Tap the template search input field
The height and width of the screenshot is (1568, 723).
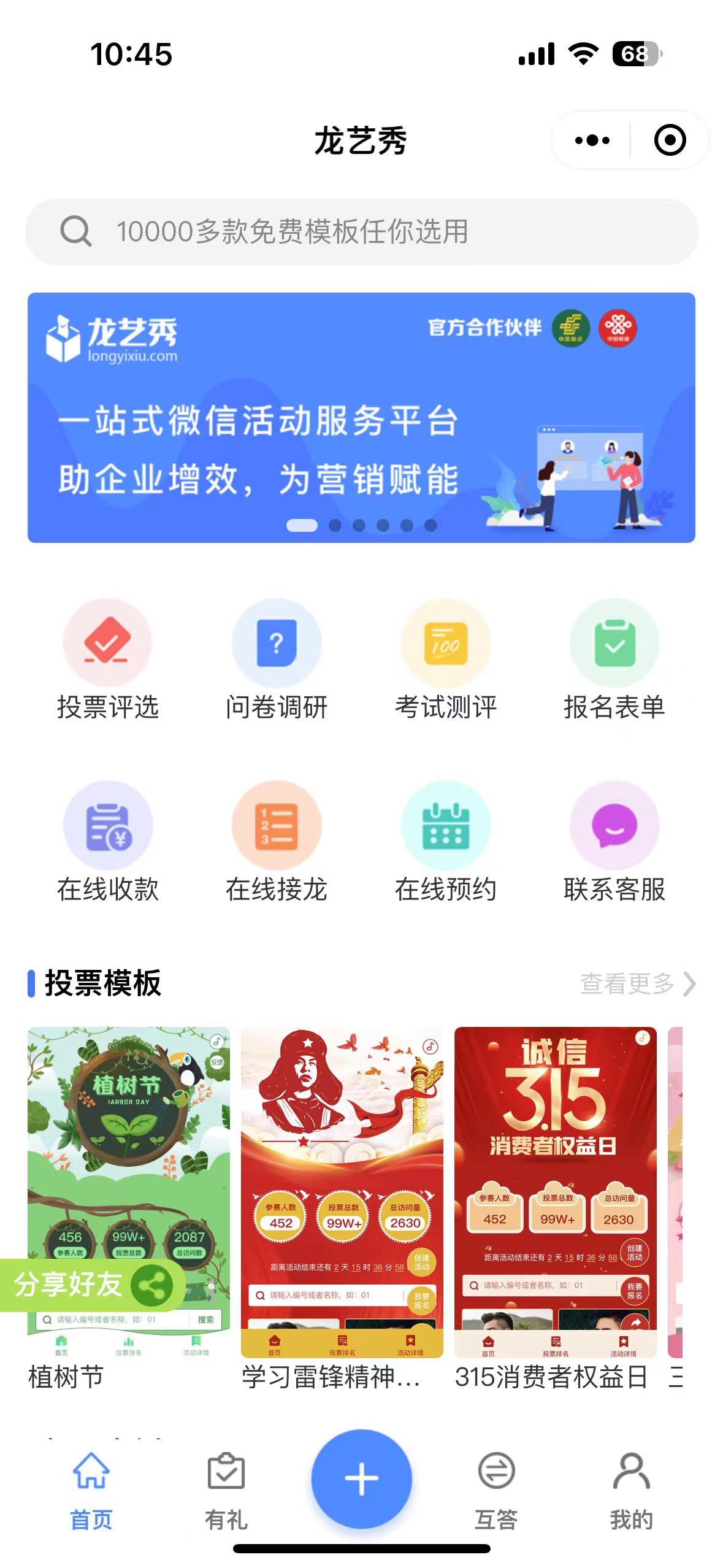coord(361,233)
